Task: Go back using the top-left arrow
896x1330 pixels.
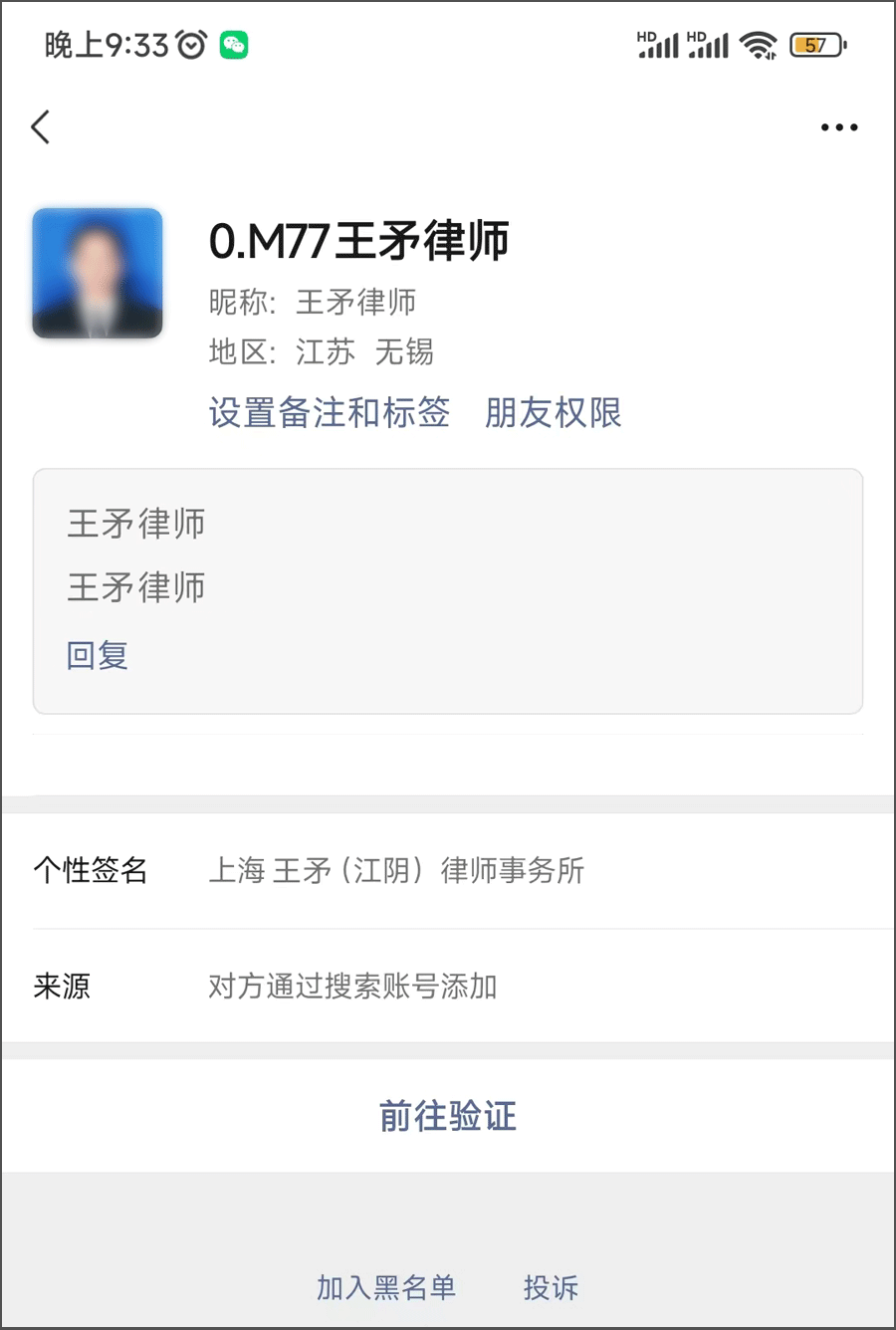Action: point(41,127)
